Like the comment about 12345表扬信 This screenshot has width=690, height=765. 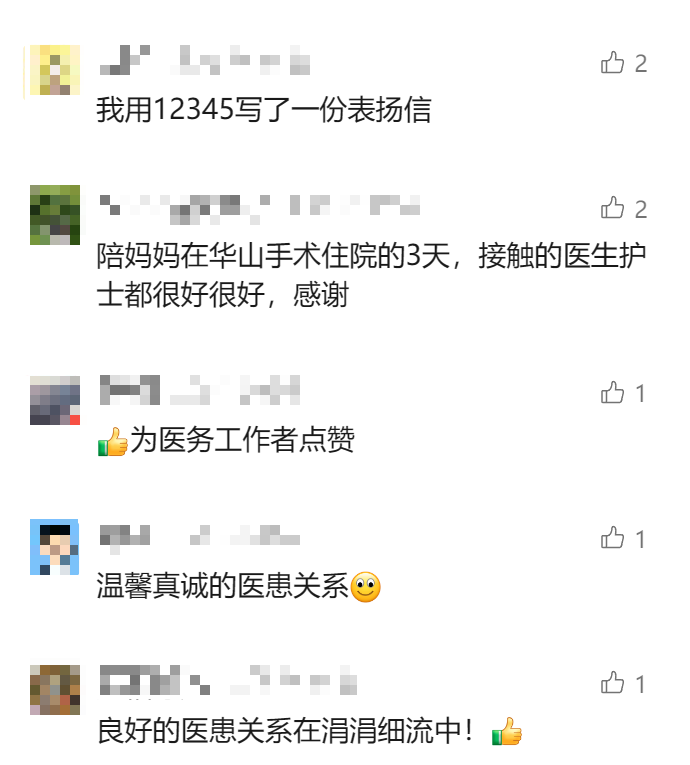click(613, 64)
